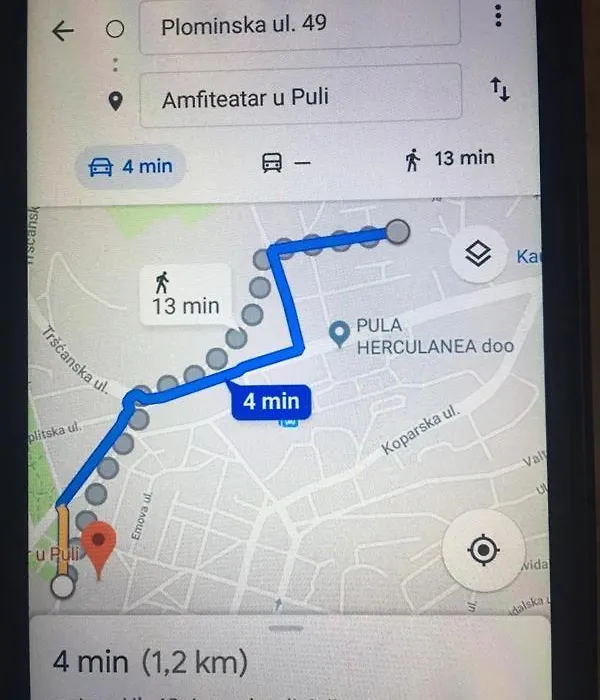This screenshot has width=600, height=700.
Task: Center map on my location
Action: (x=483, y=550)
